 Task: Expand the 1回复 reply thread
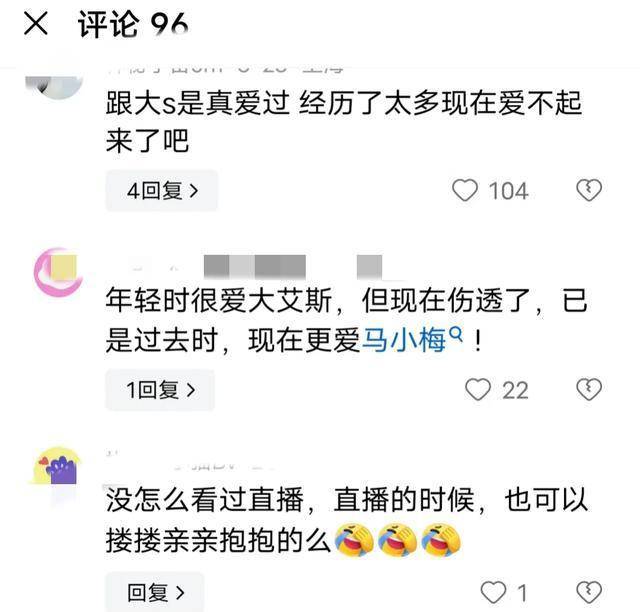coord(160,390)
